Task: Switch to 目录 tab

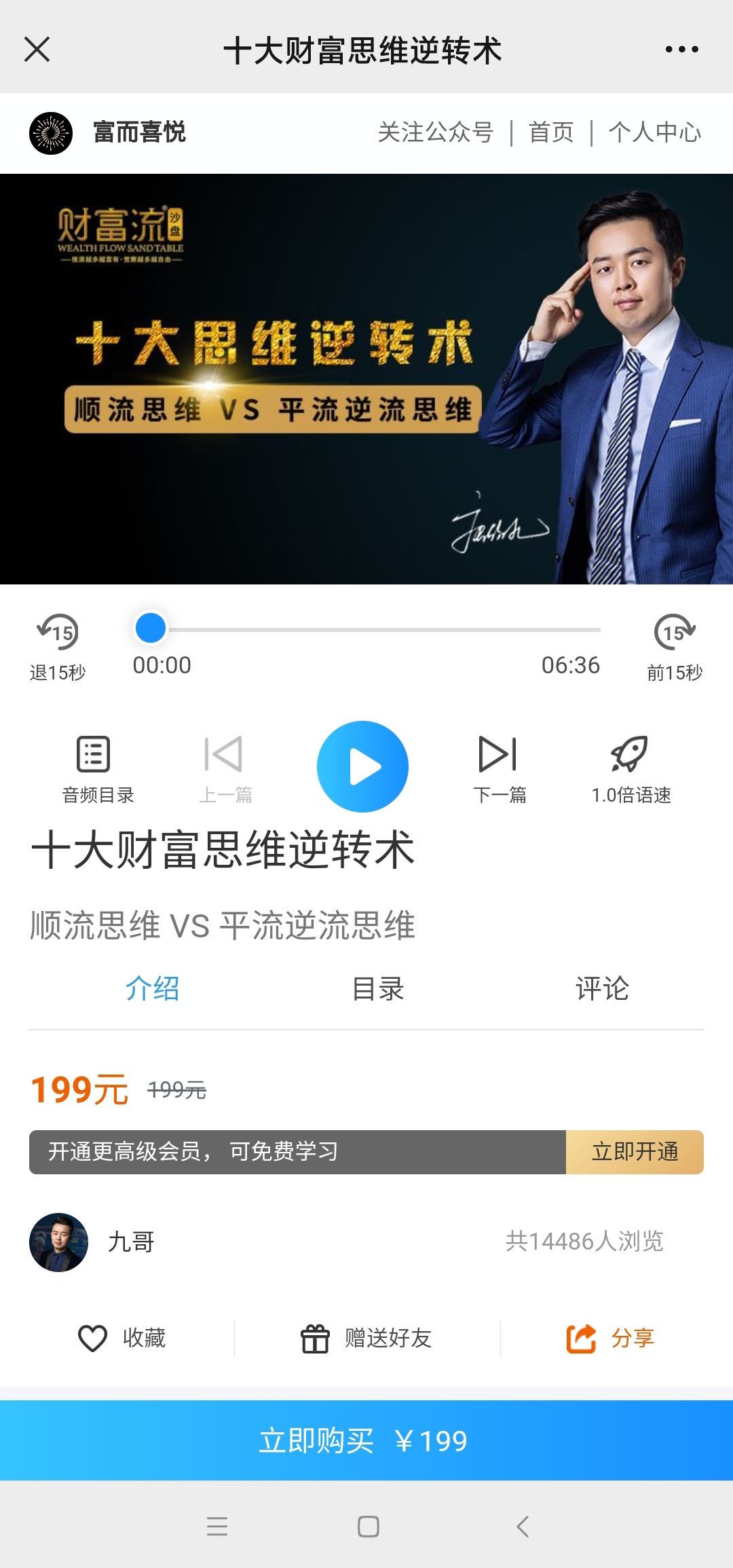Action: click(378, 988)
